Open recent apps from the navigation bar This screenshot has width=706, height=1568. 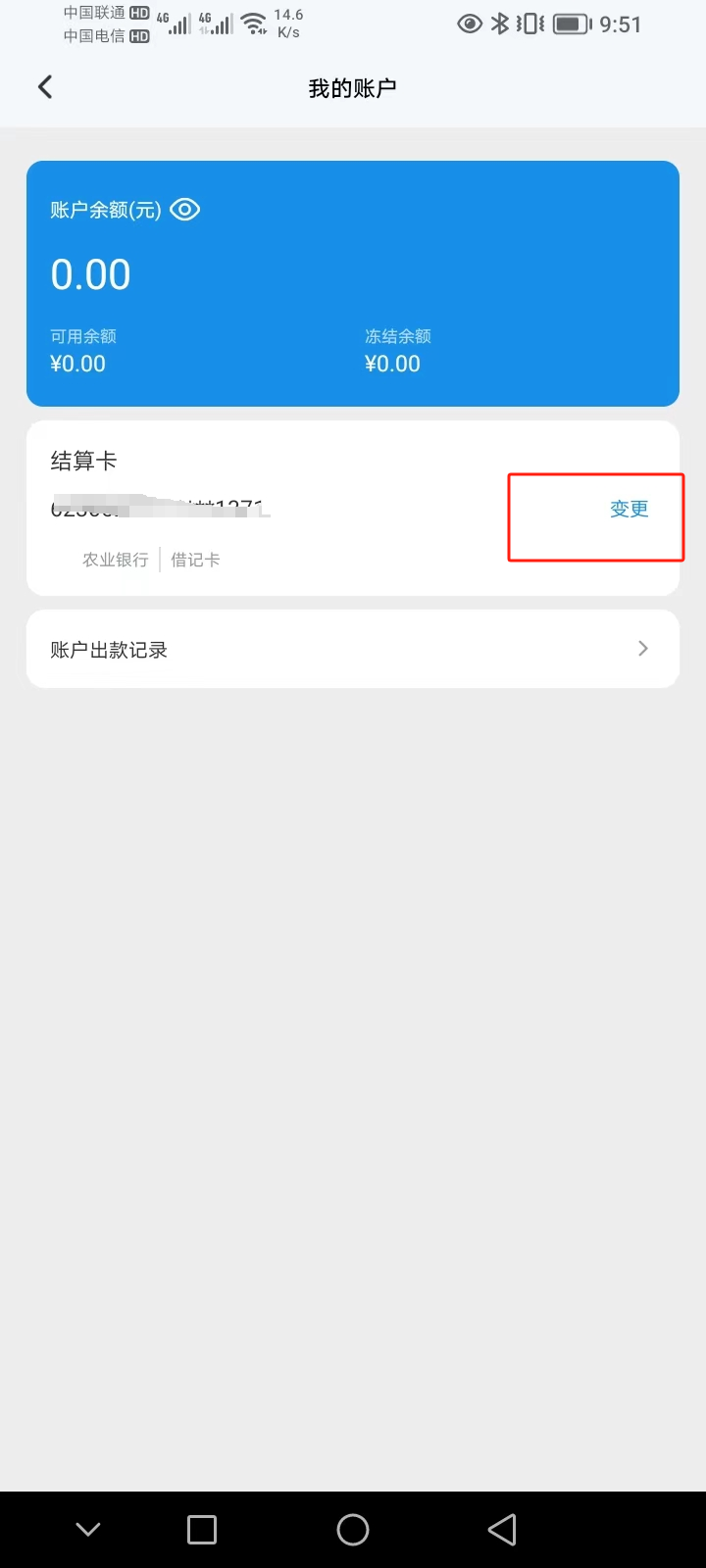click(x=202, y=1530)
